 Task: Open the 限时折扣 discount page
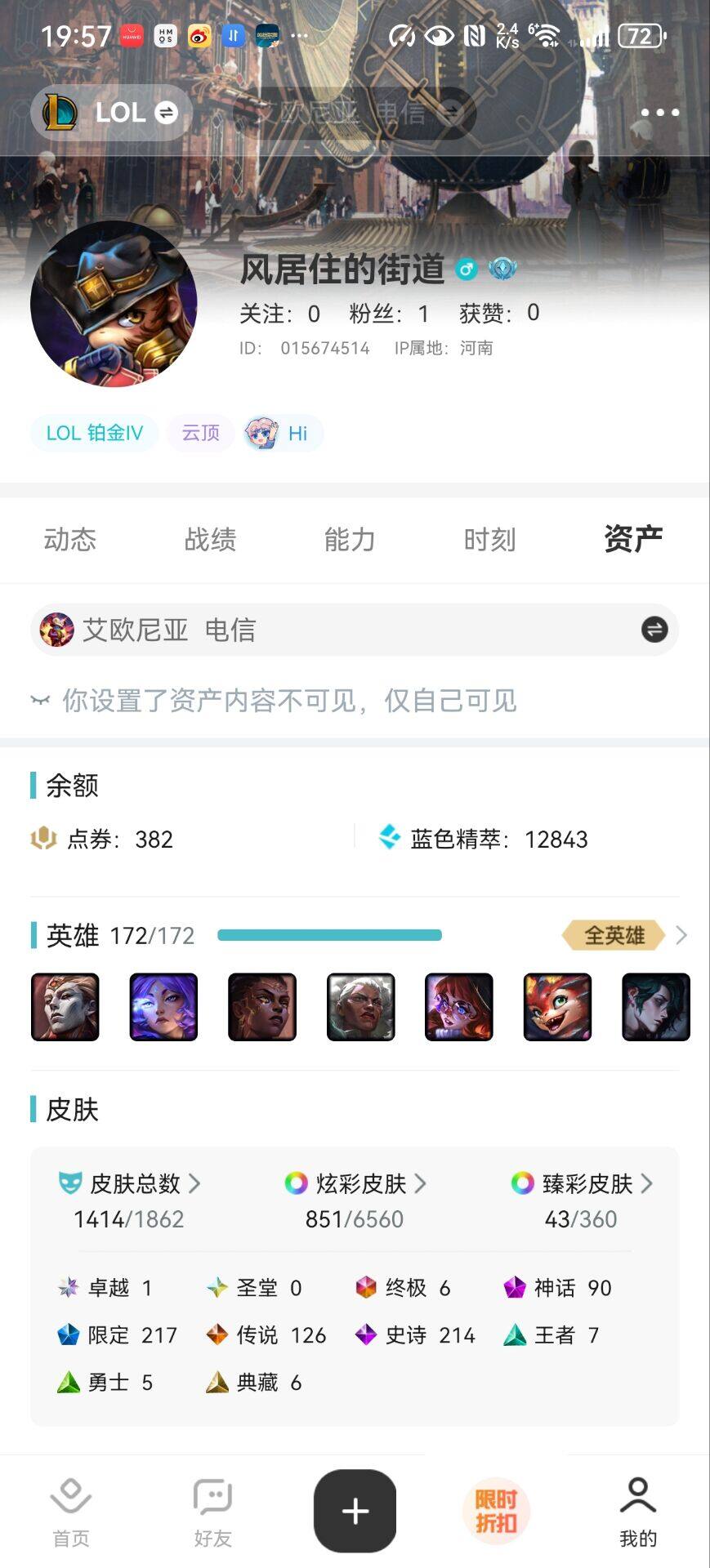pos(496,1511)
